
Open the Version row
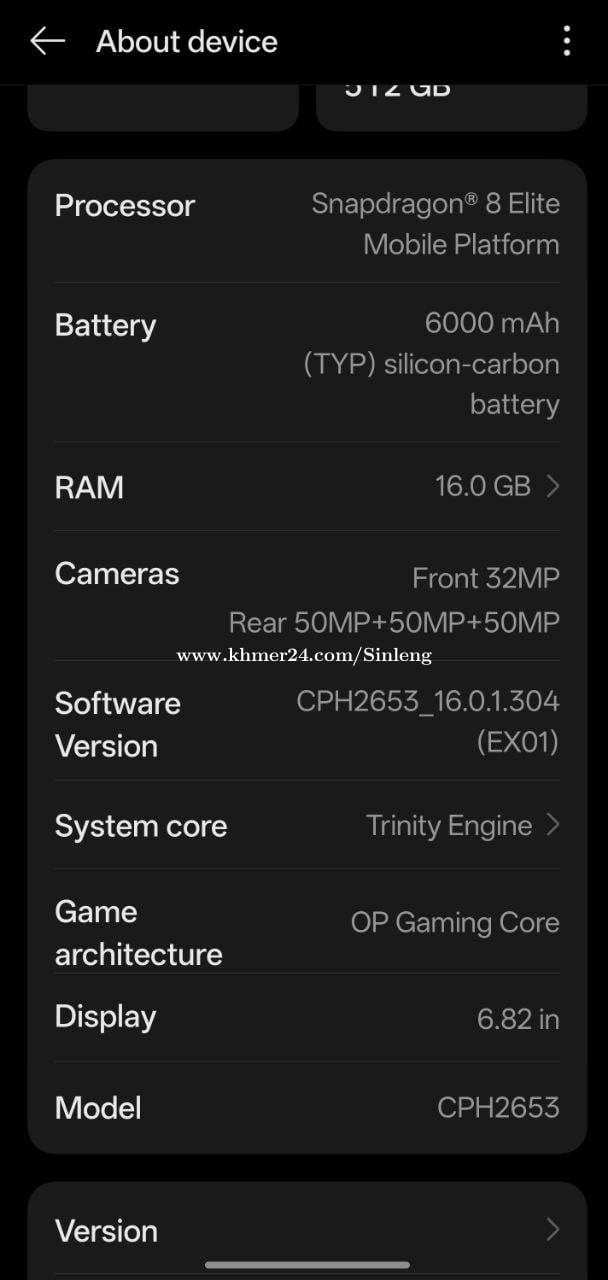coord(306,1230)
